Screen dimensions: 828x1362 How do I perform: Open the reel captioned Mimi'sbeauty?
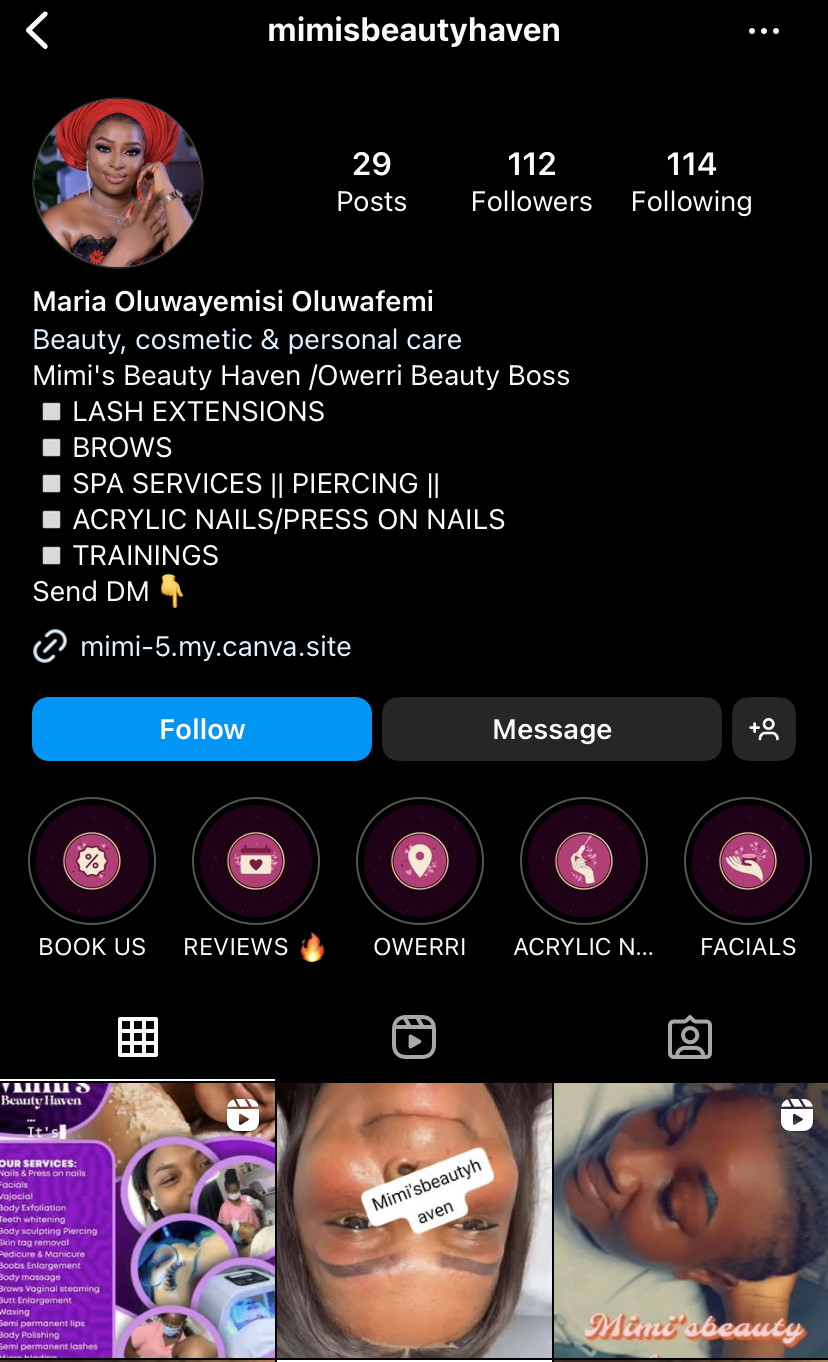tap(691, 1220)
